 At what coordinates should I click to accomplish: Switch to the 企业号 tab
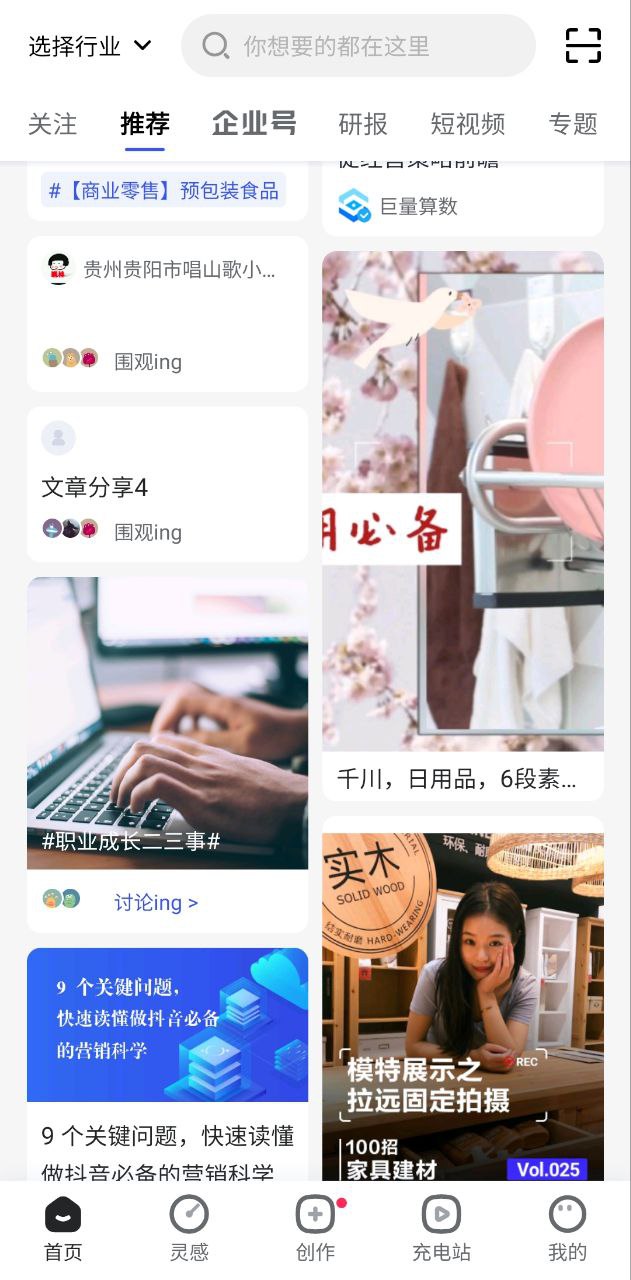coord(254,124)
